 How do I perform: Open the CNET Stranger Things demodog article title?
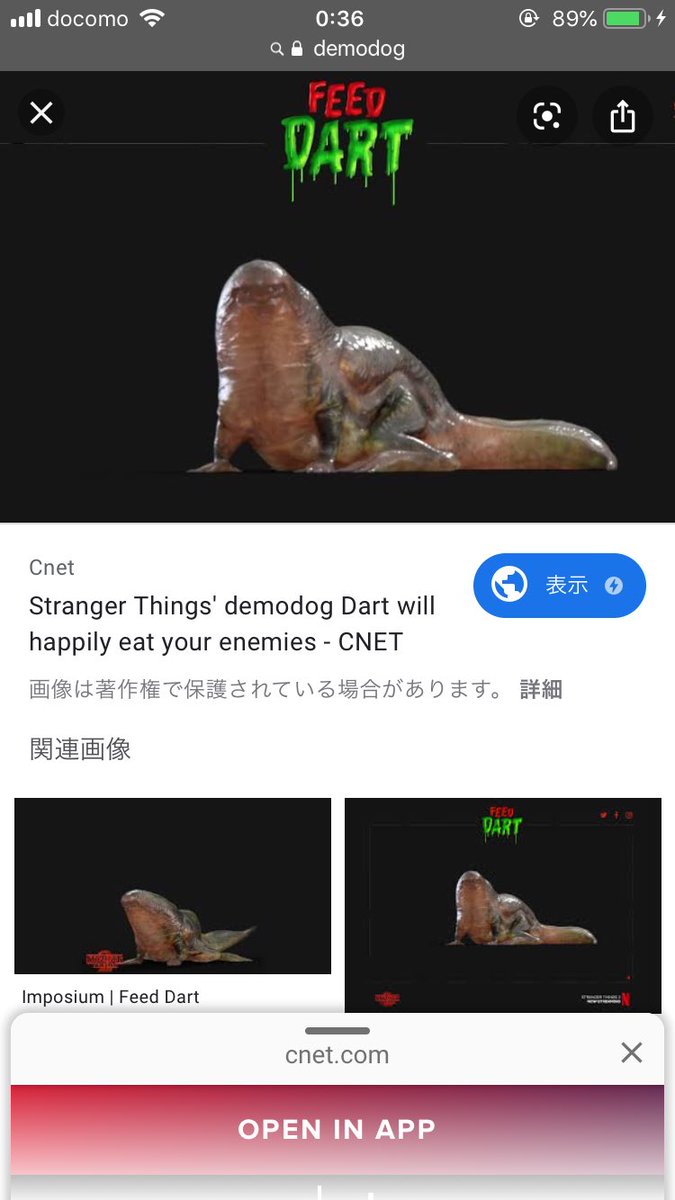[232, 623]
